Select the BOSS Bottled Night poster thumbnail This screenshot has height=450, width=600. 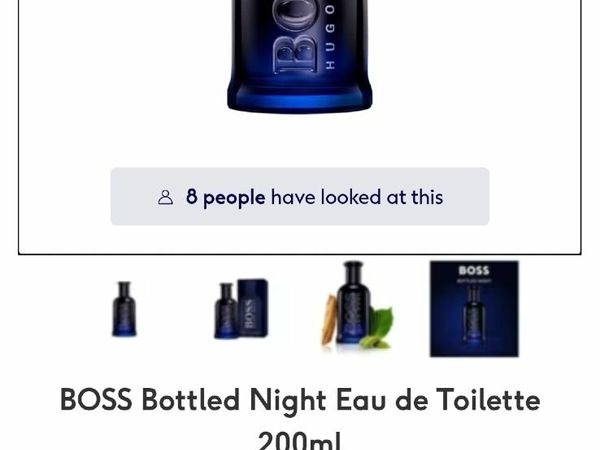pos(474,308)
